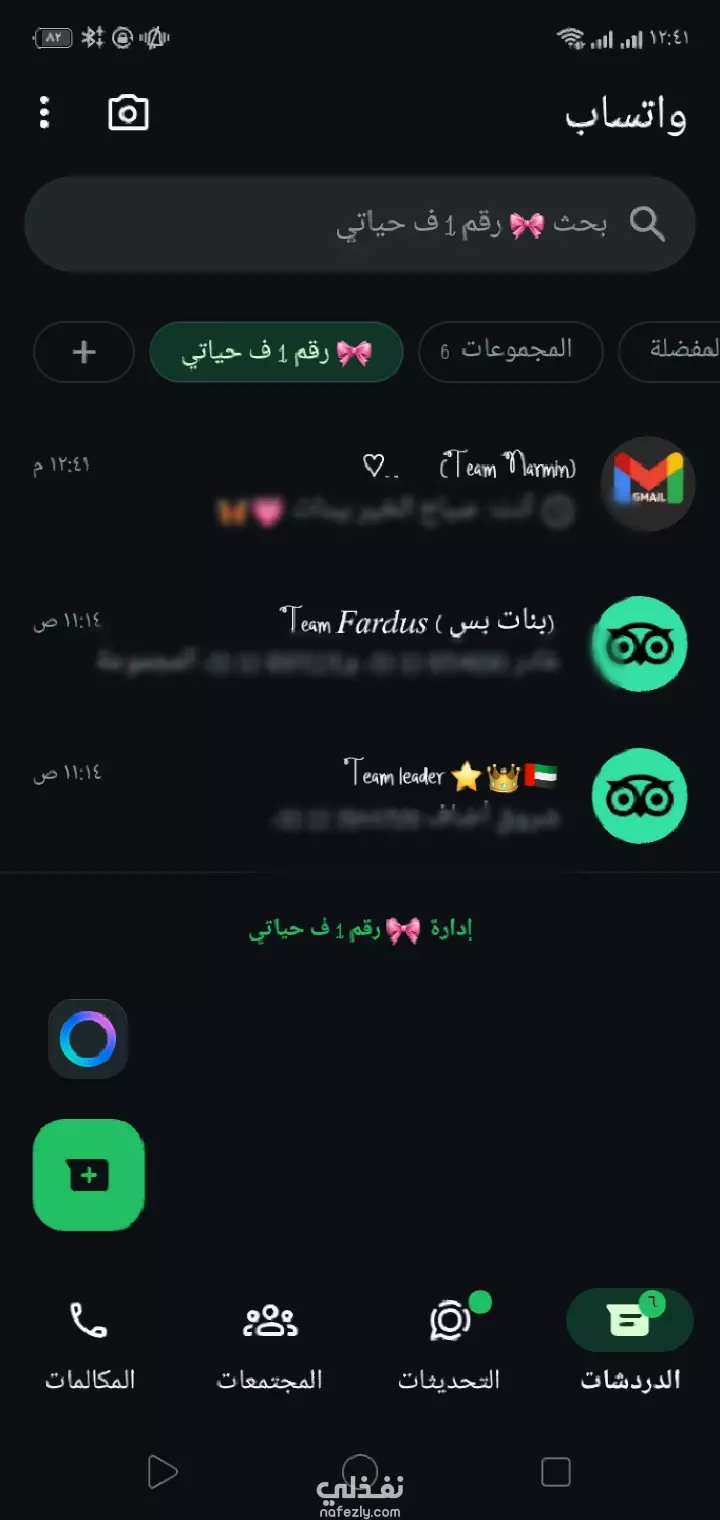This screenshot has width=720, height=1520.
Task: Select the رقم 1 ف حياتي filter chip
Action: [276, 352]
